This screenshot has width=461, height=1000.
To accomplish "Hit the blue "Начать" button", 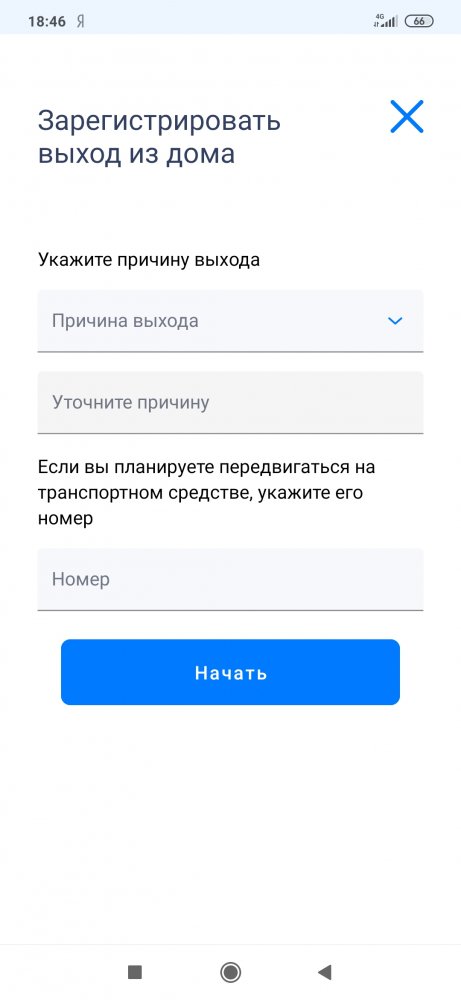I will point(230,672).
